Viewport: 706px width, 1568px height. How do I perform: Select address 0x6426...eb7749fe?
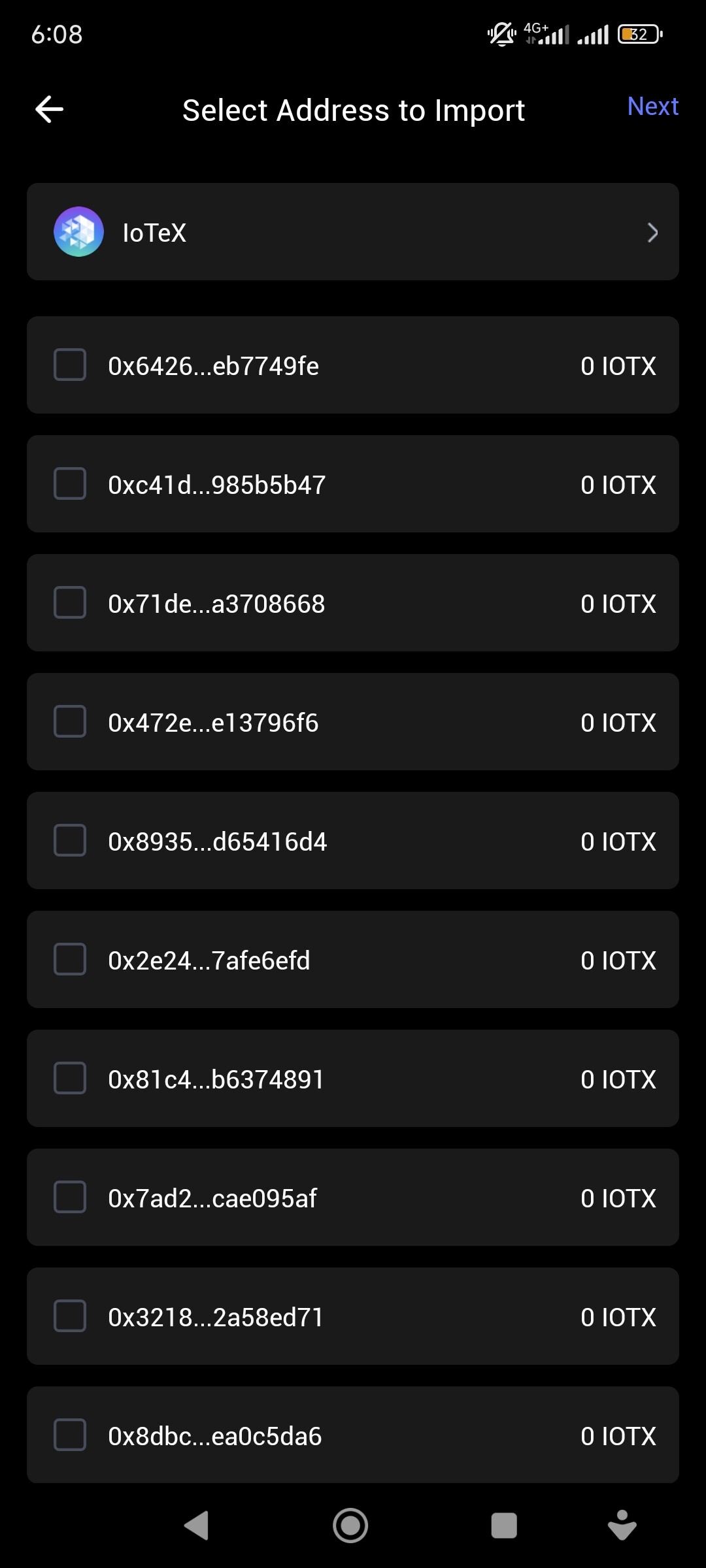(x=70, y=365)
